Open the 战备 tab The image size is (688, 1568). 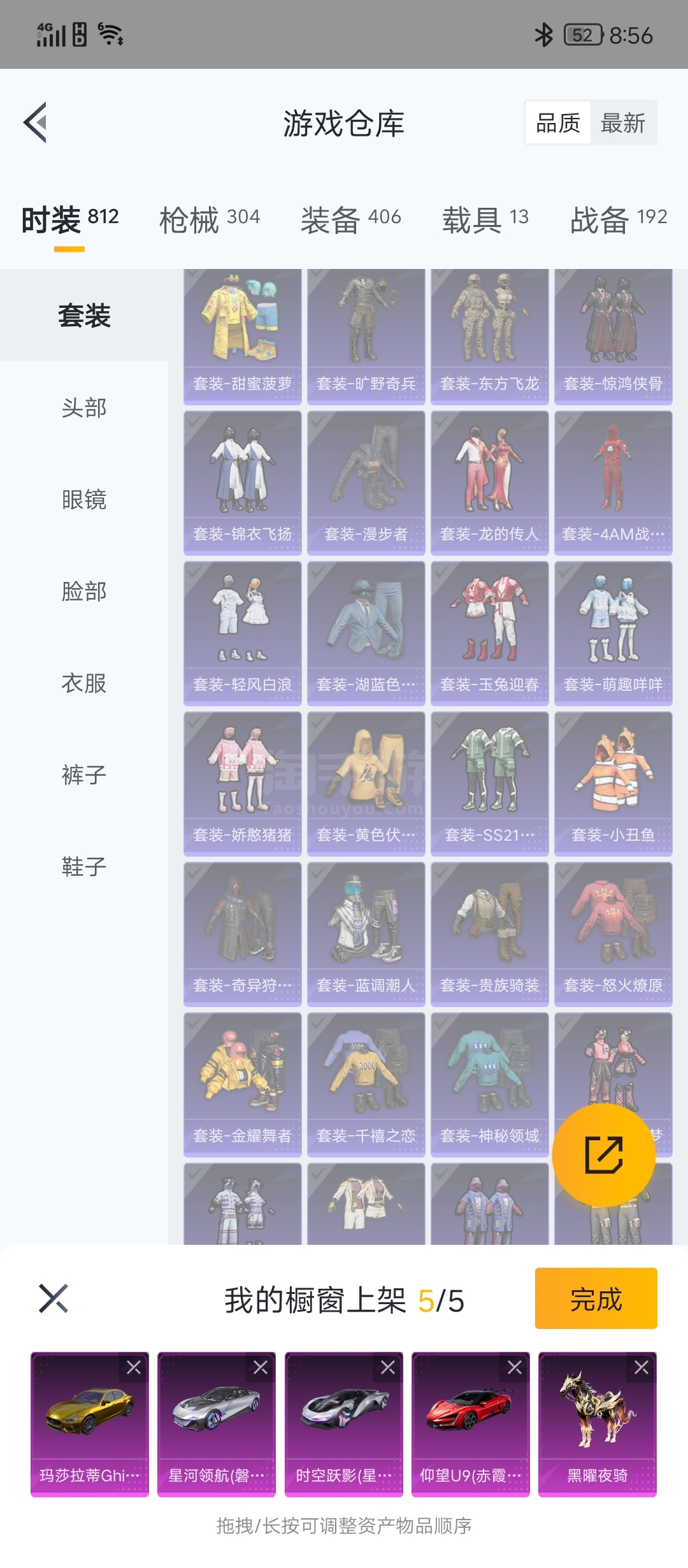pos(619,220)
